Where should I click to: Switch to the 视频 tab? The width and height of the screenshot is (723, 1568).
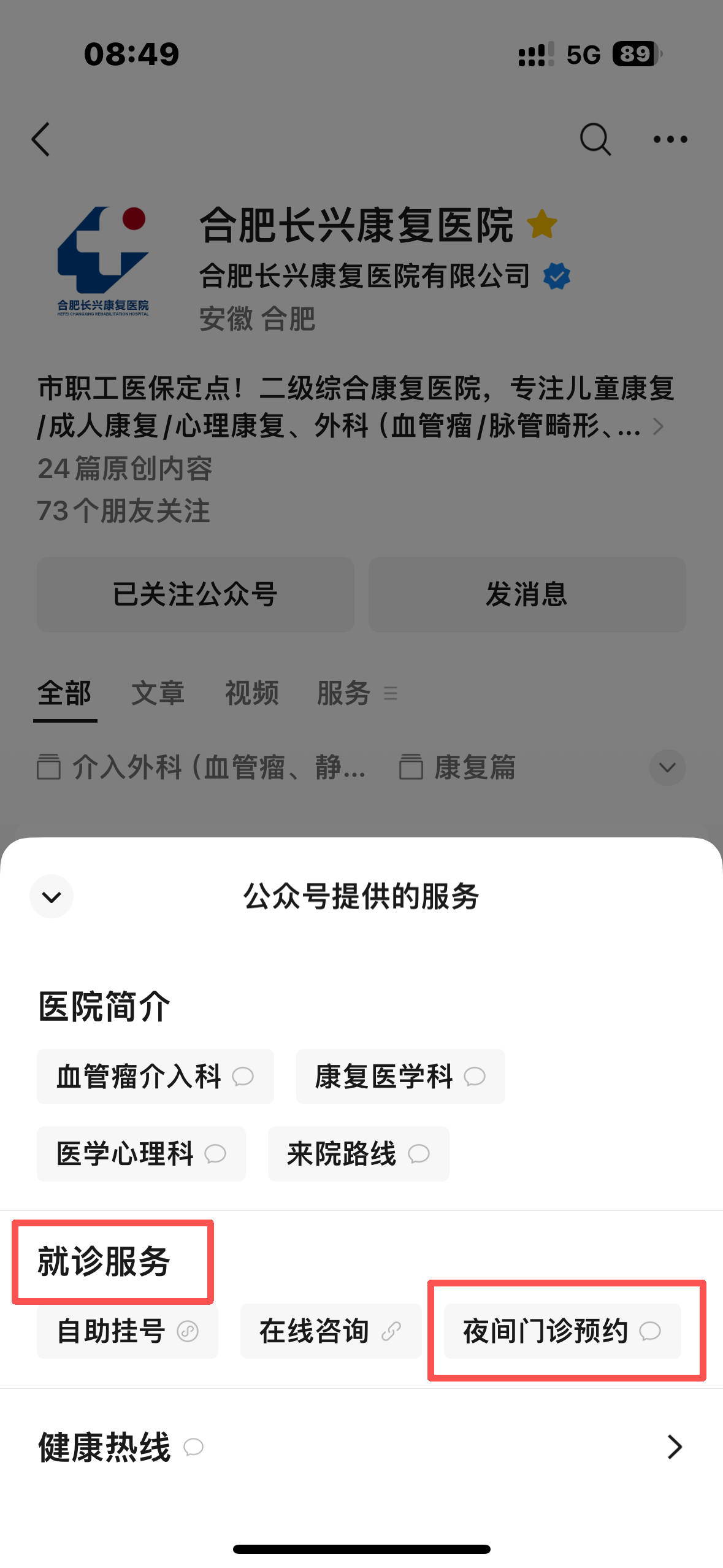251,694
